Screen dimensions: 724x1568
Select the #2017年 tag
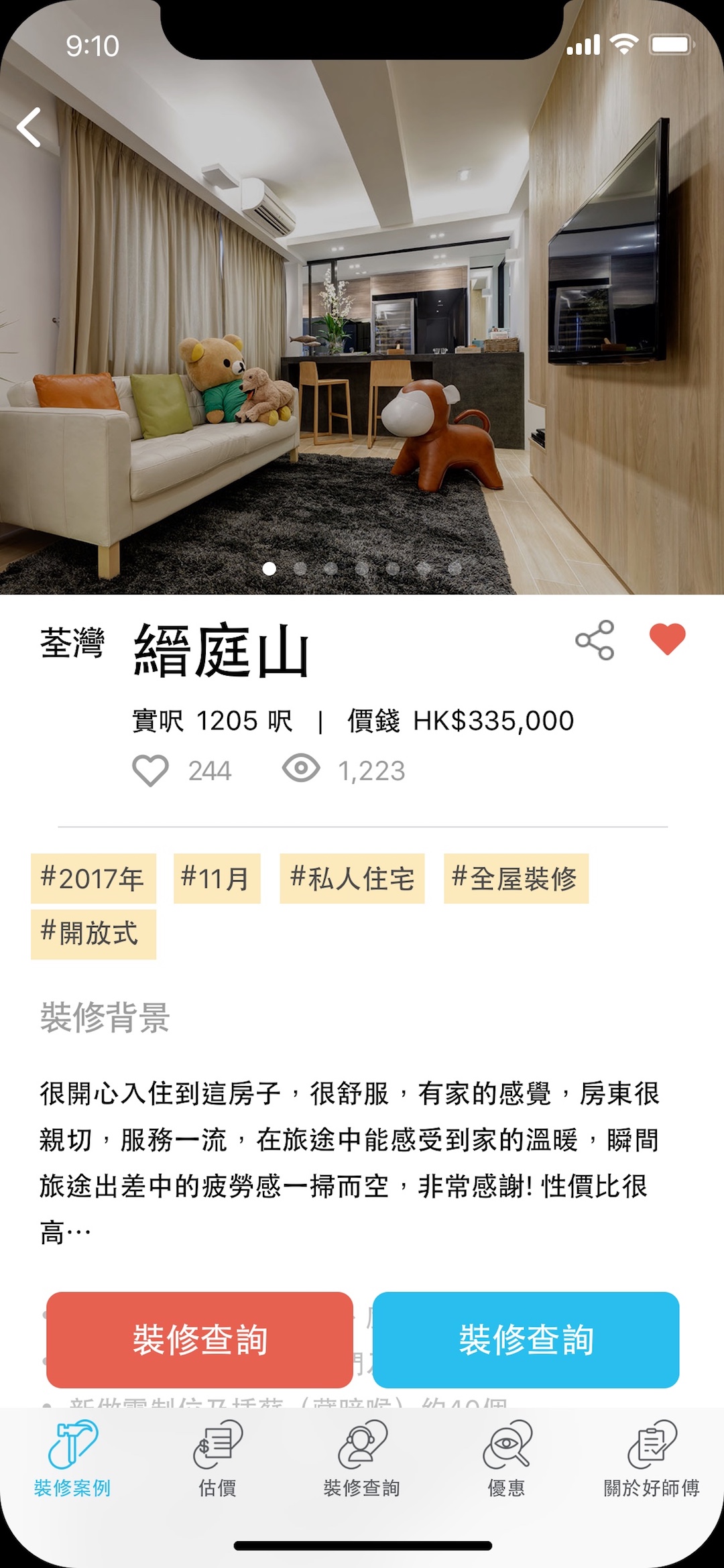(x=93, y=878)
